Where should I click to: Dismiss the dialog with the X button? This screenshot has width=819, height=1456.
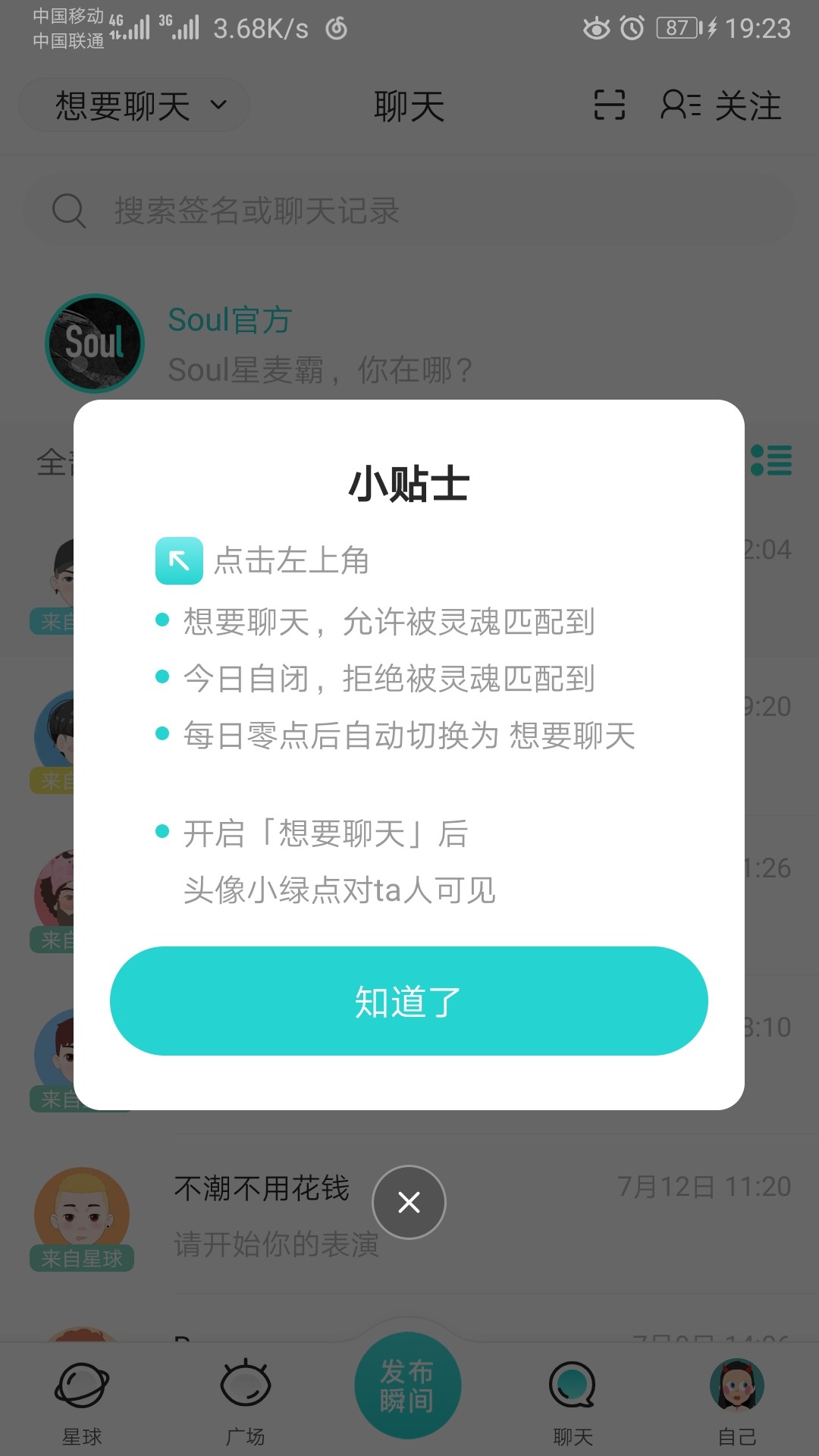pyautogui.click(x=409, y=1202)
